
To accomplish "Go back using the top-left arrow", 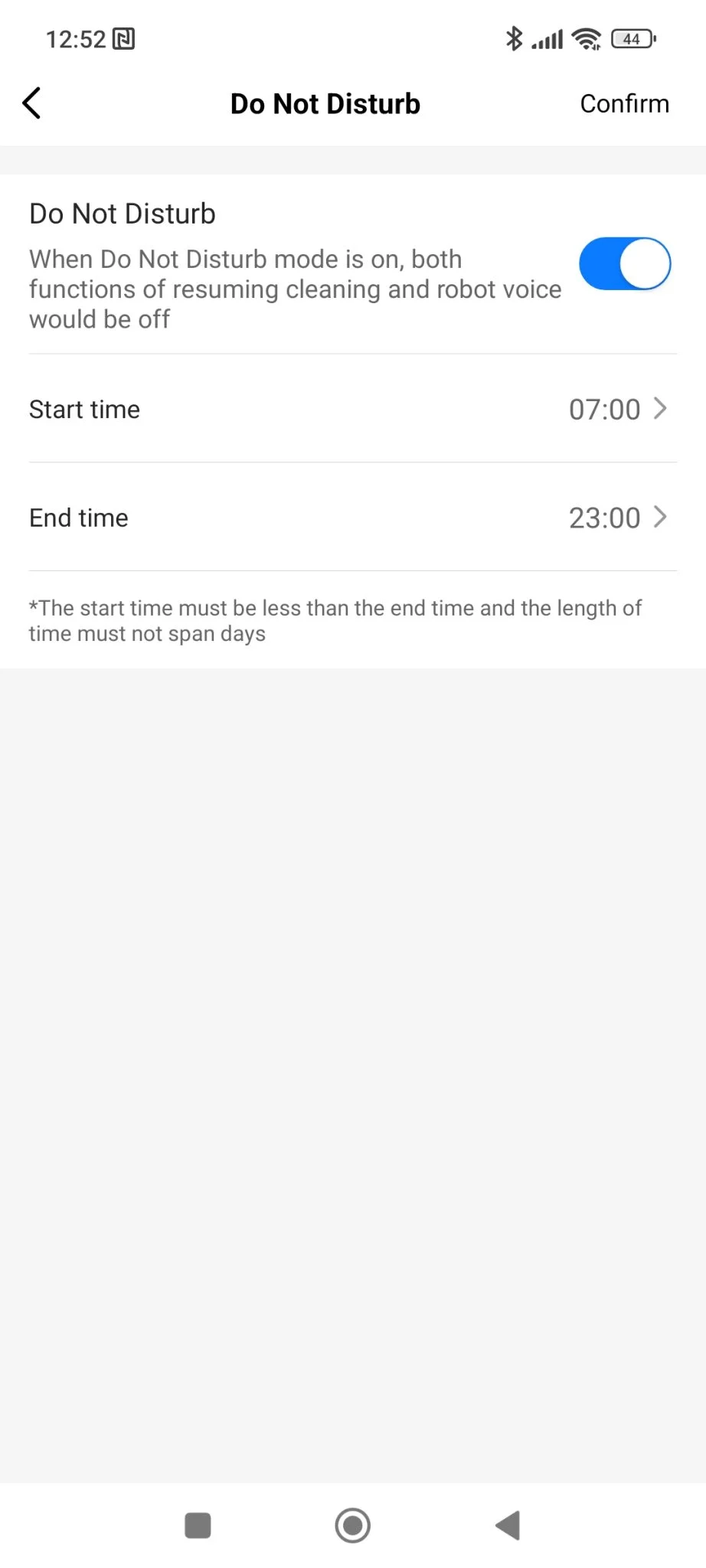I will pyautogui.click(x=32, y=103).
